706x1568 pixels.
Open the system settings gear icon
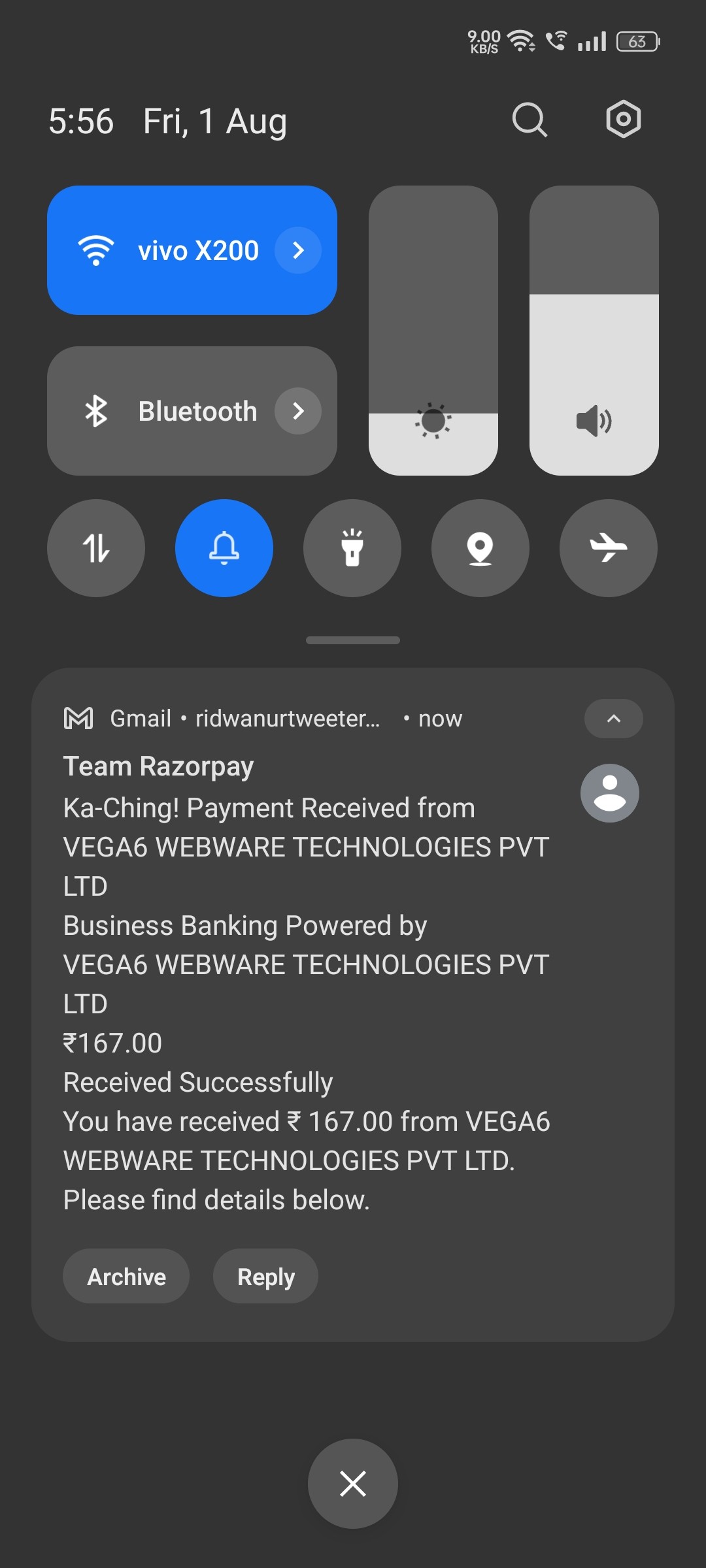click(x=623, y=120)
